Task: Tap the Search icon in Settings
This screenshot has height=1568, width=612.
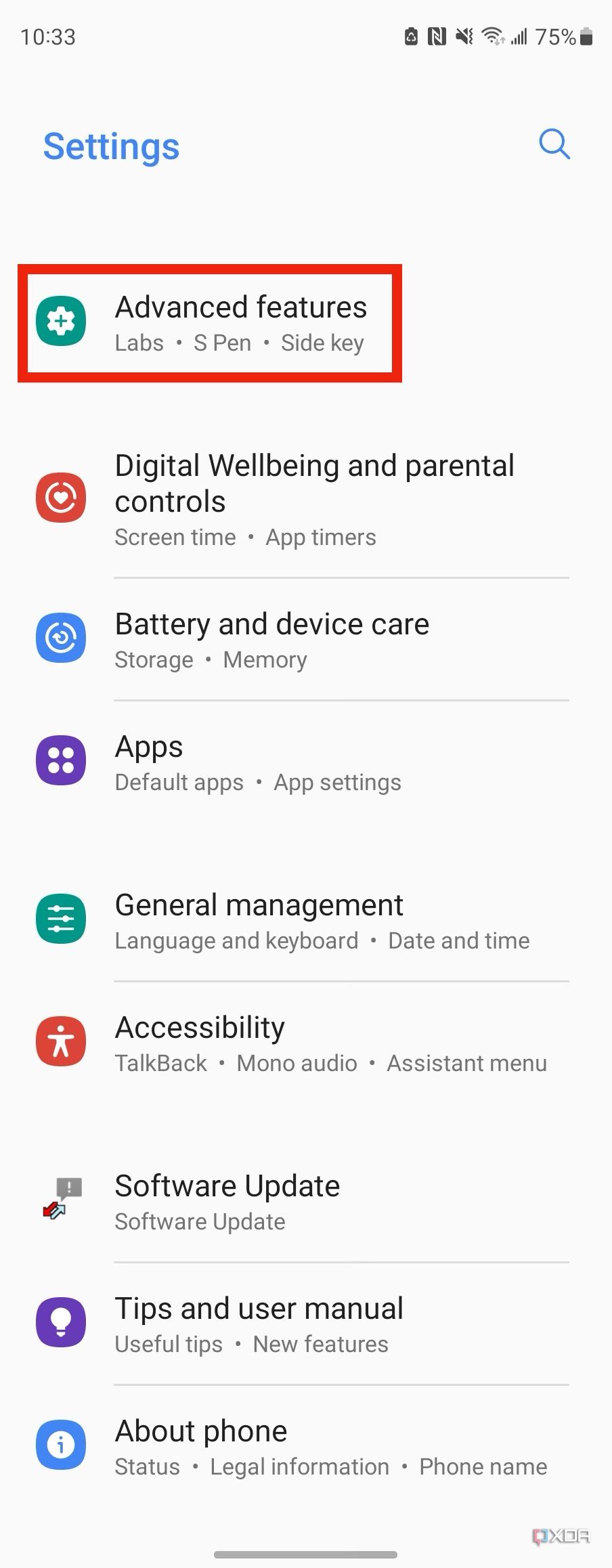Action: click(x=554, y=144)
